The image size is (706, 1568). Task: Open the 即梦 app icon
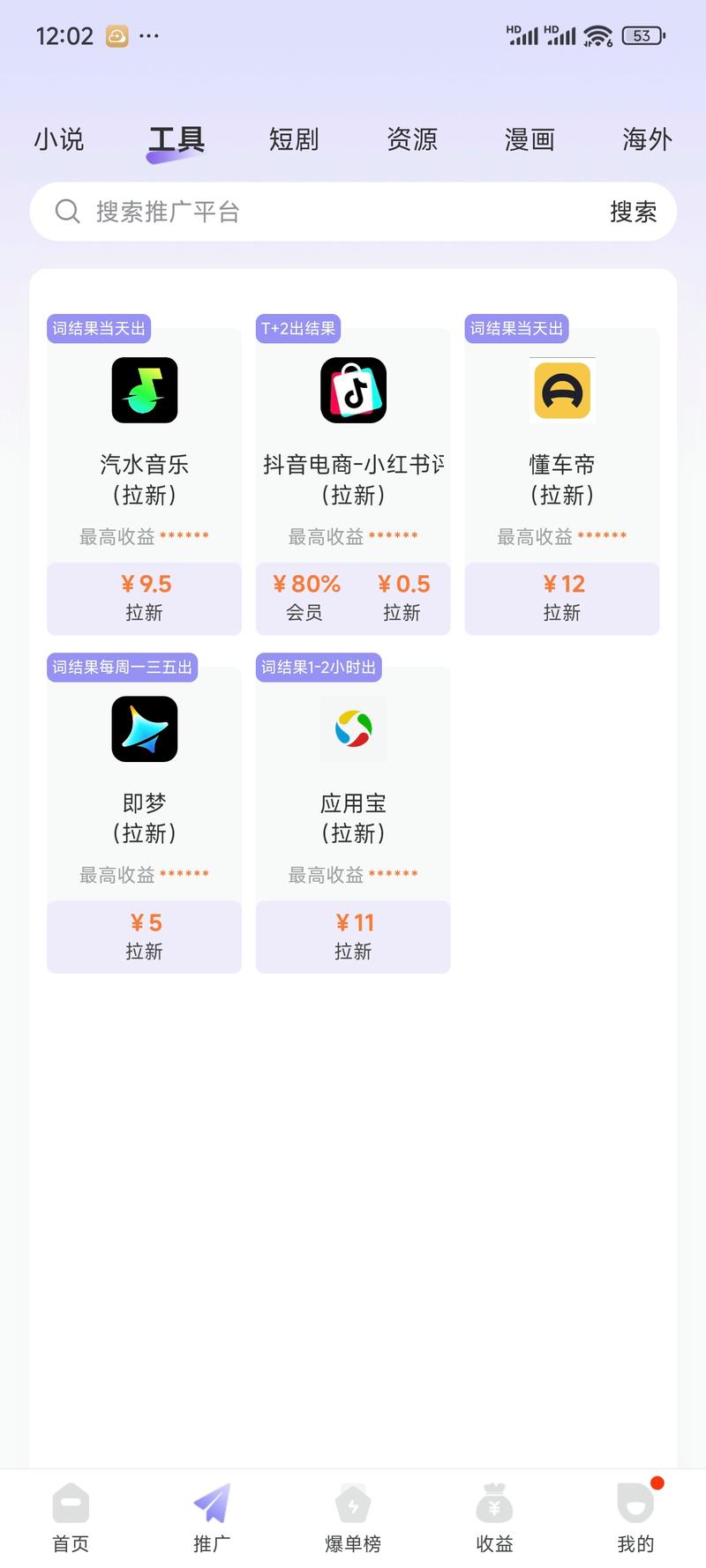point(144,728)
